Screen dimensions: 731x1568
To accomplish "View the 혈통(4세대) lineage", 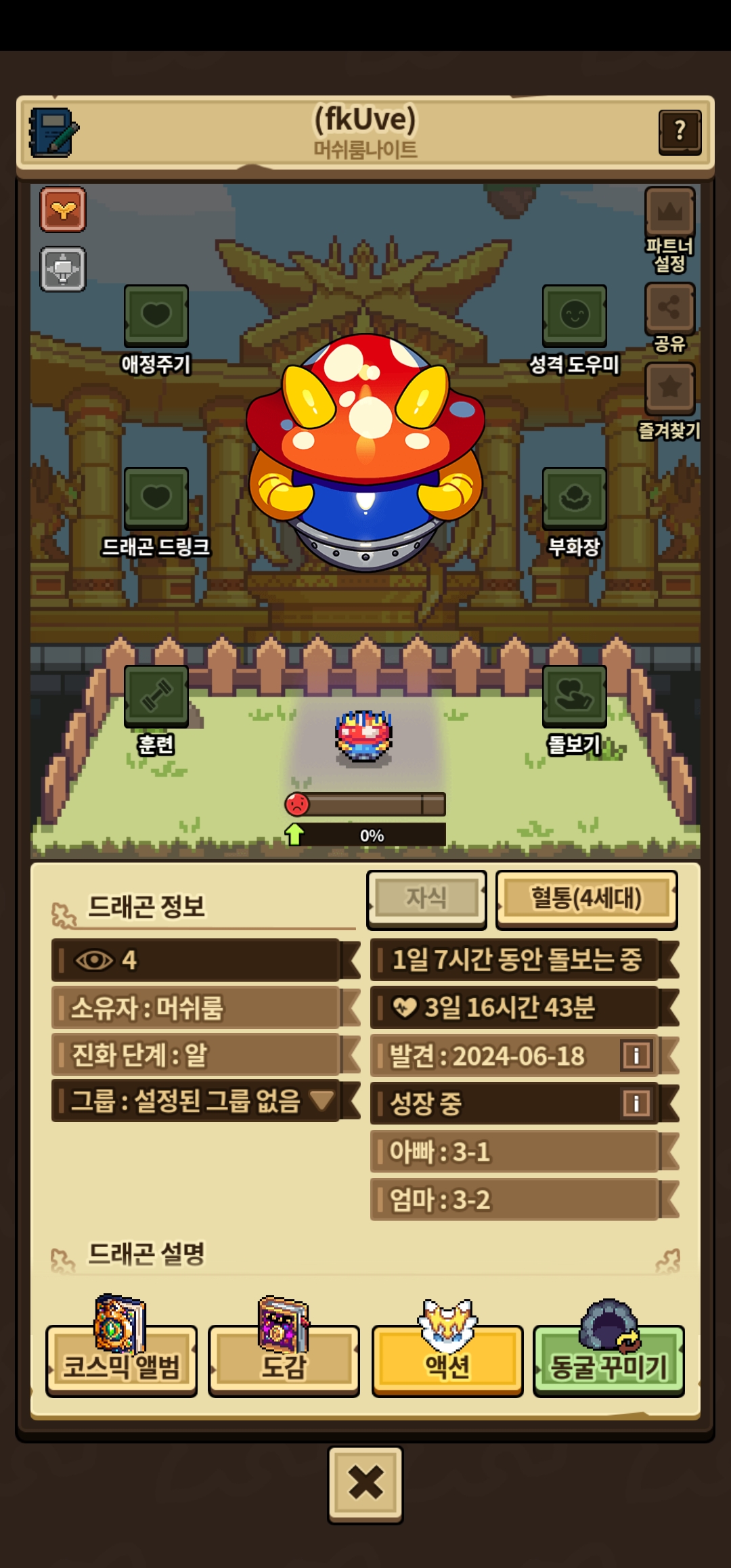I will pos(586,899).
